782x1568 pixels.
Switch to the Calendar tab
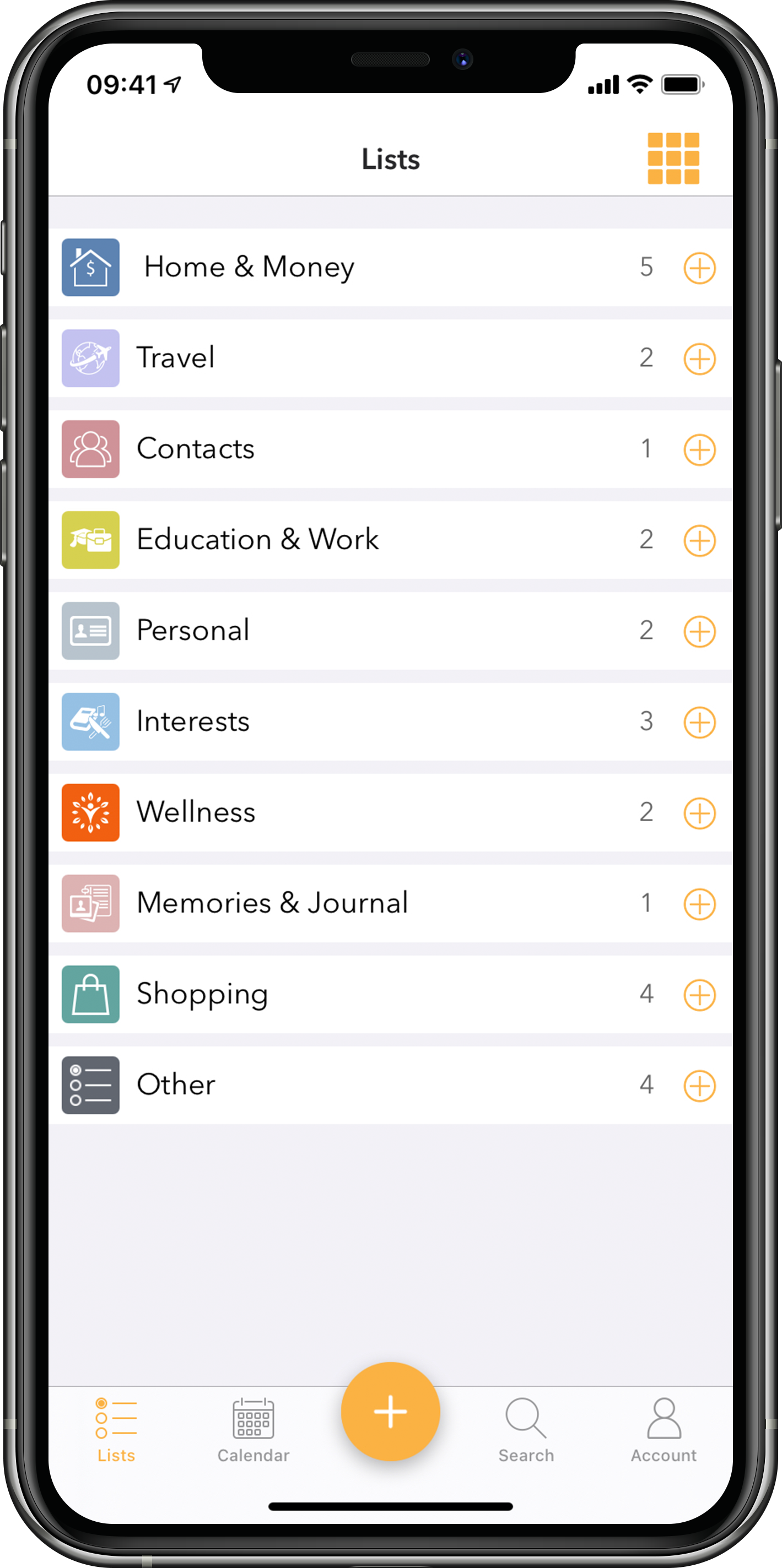pyautogui.click(x=254, y=1430)
